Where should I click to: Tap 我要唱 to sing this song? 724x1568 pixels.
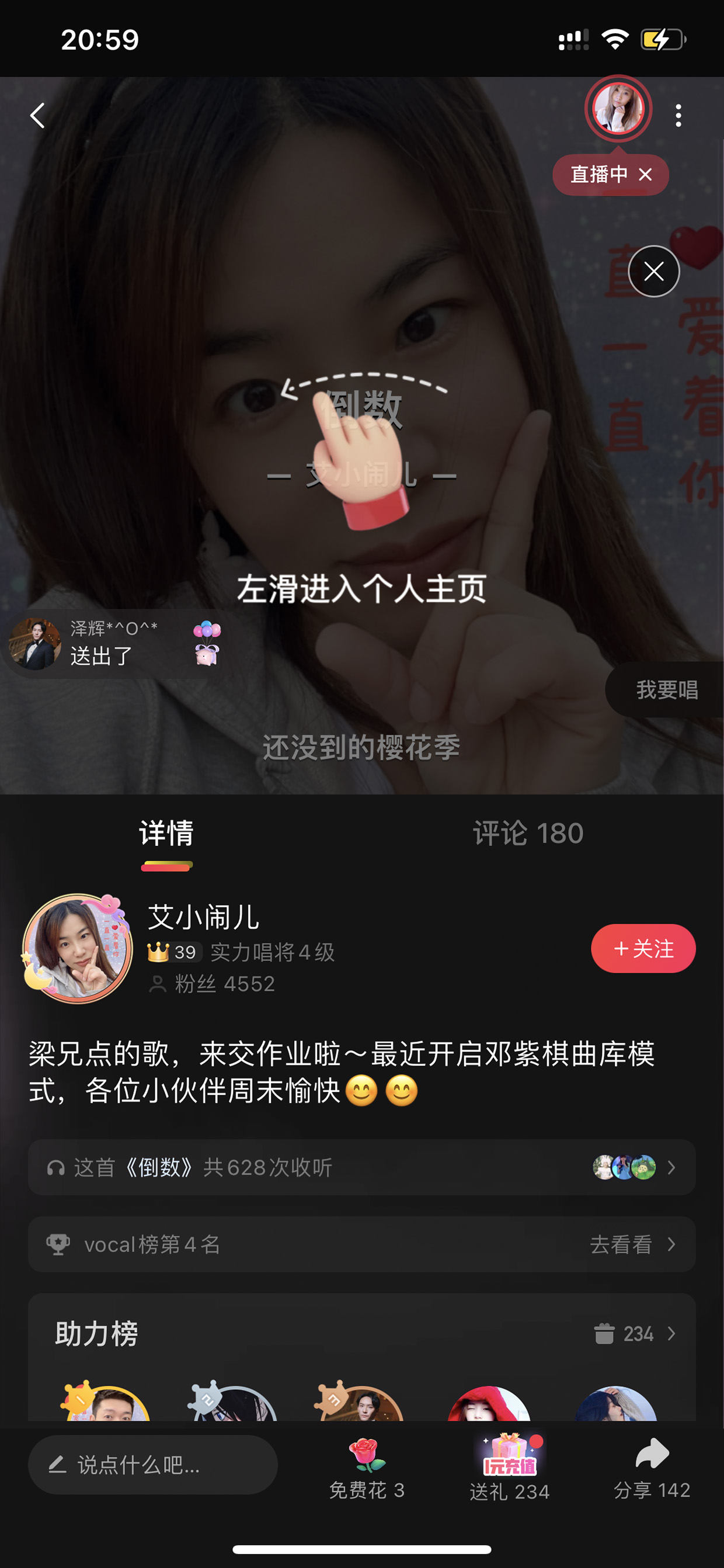coord(666,690)
